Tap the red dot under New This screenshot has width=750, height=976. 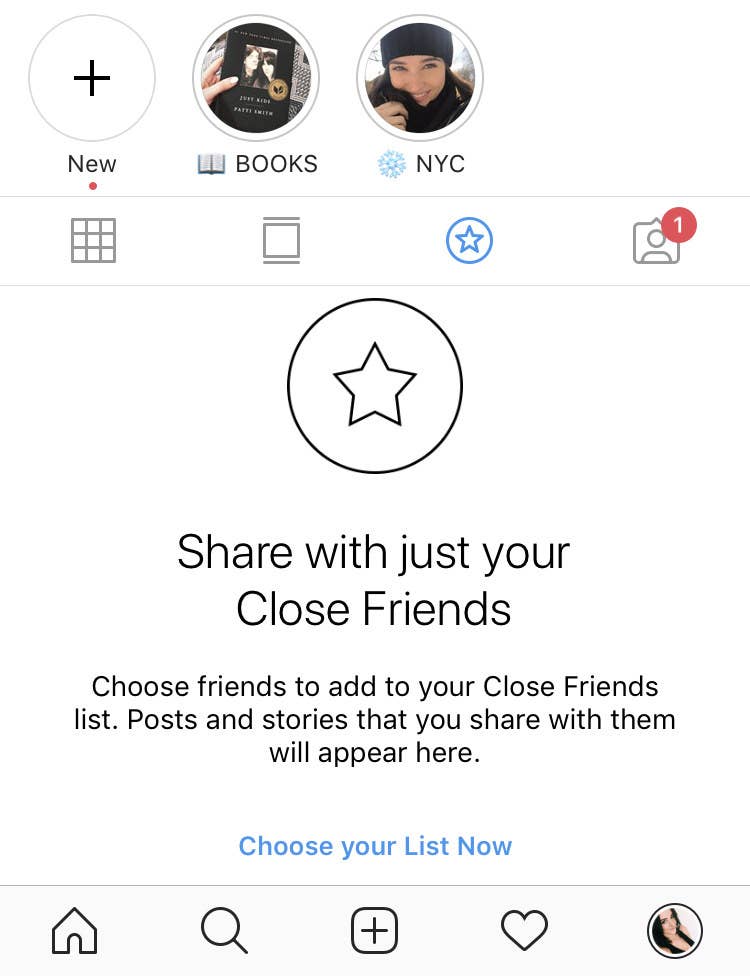point(92,184)
